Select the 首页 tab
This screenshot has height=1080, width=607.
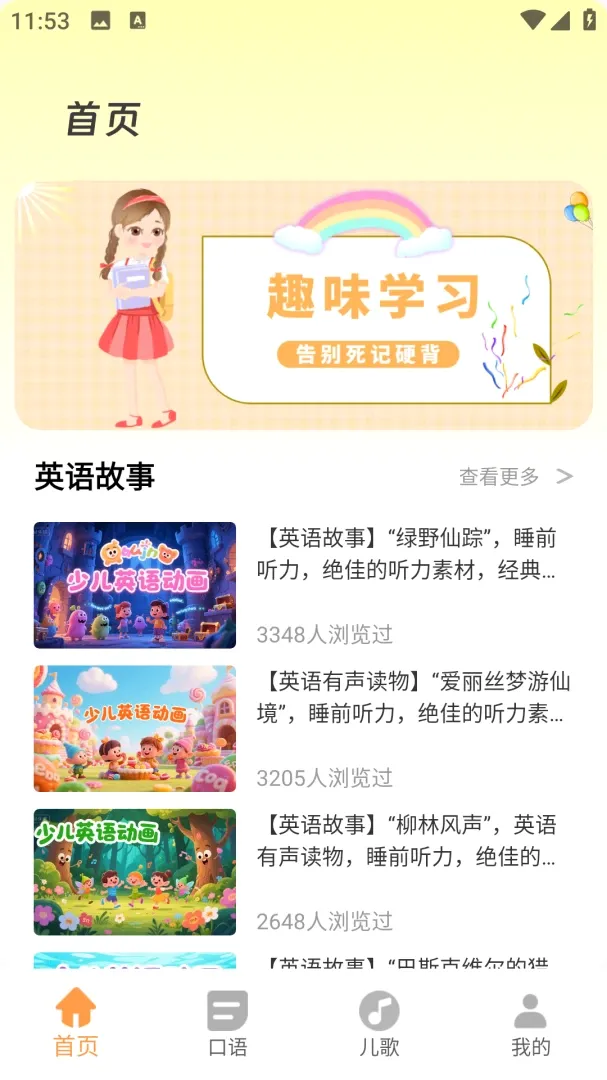pyautogui.click(x=76, y=1024)
